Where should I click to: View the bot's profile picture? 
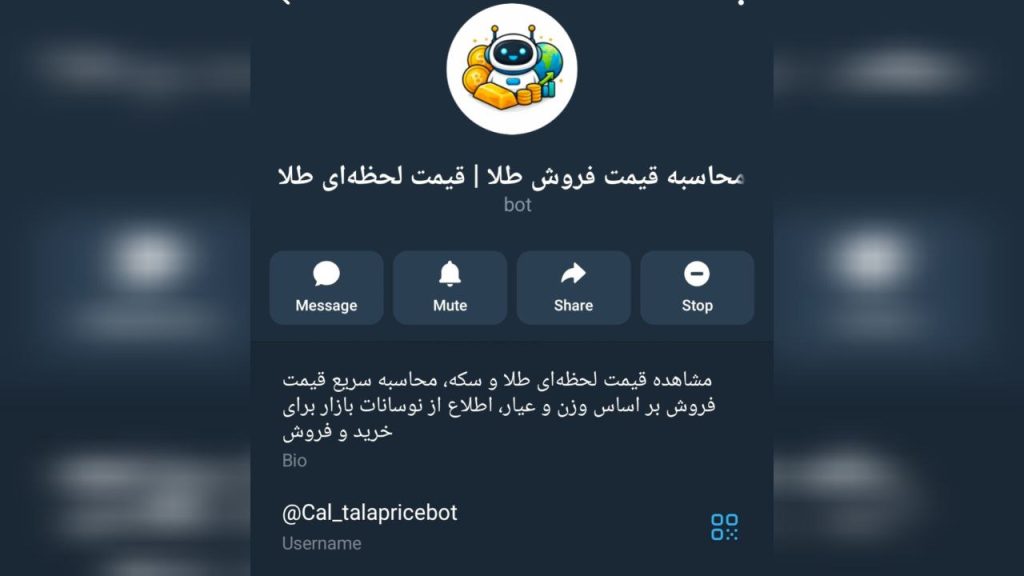pyautogui.click(x=511, y=69)
